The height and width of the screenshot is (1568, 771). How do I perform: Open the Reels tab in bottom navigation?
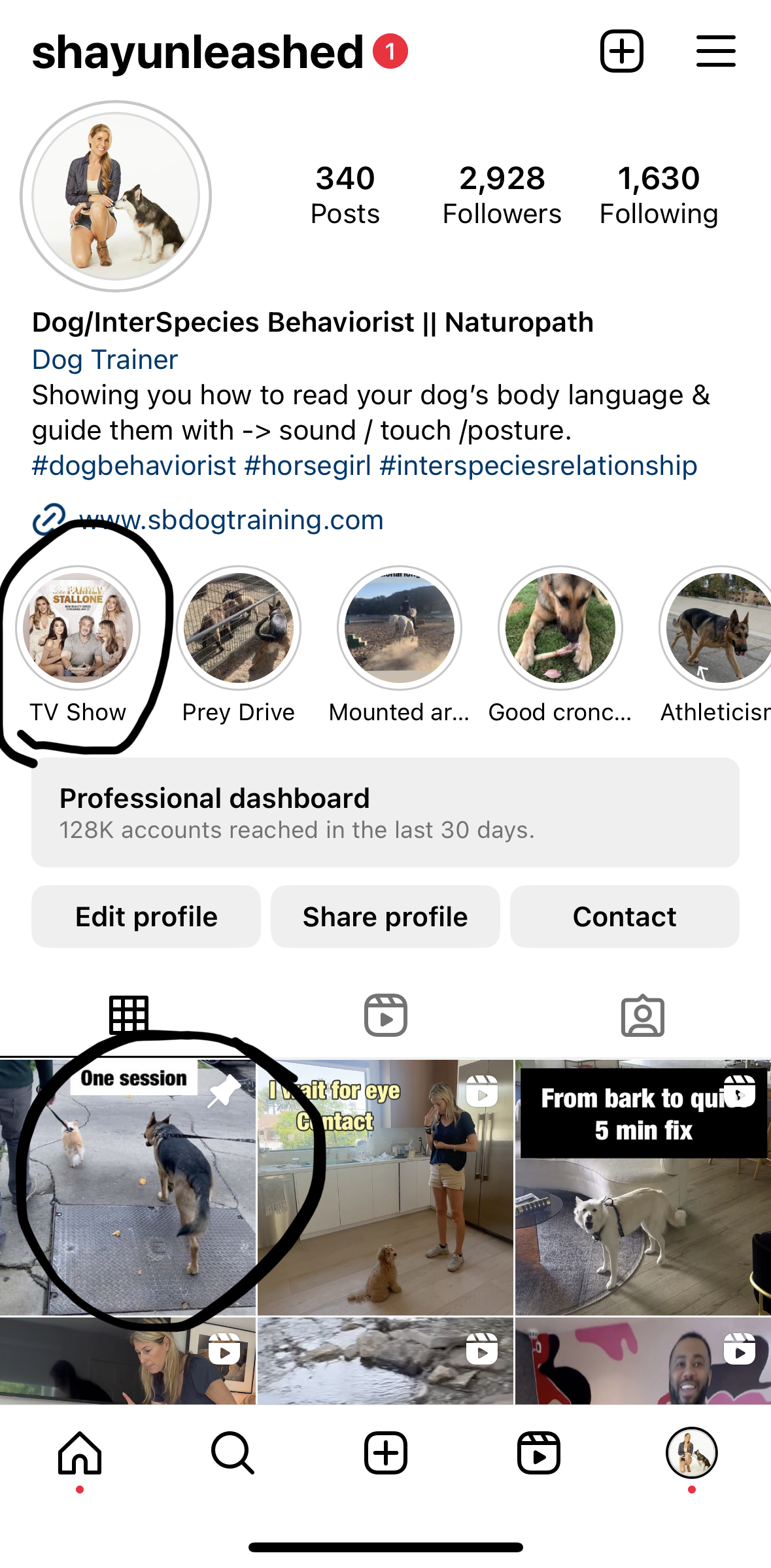tap(538, 1453)
